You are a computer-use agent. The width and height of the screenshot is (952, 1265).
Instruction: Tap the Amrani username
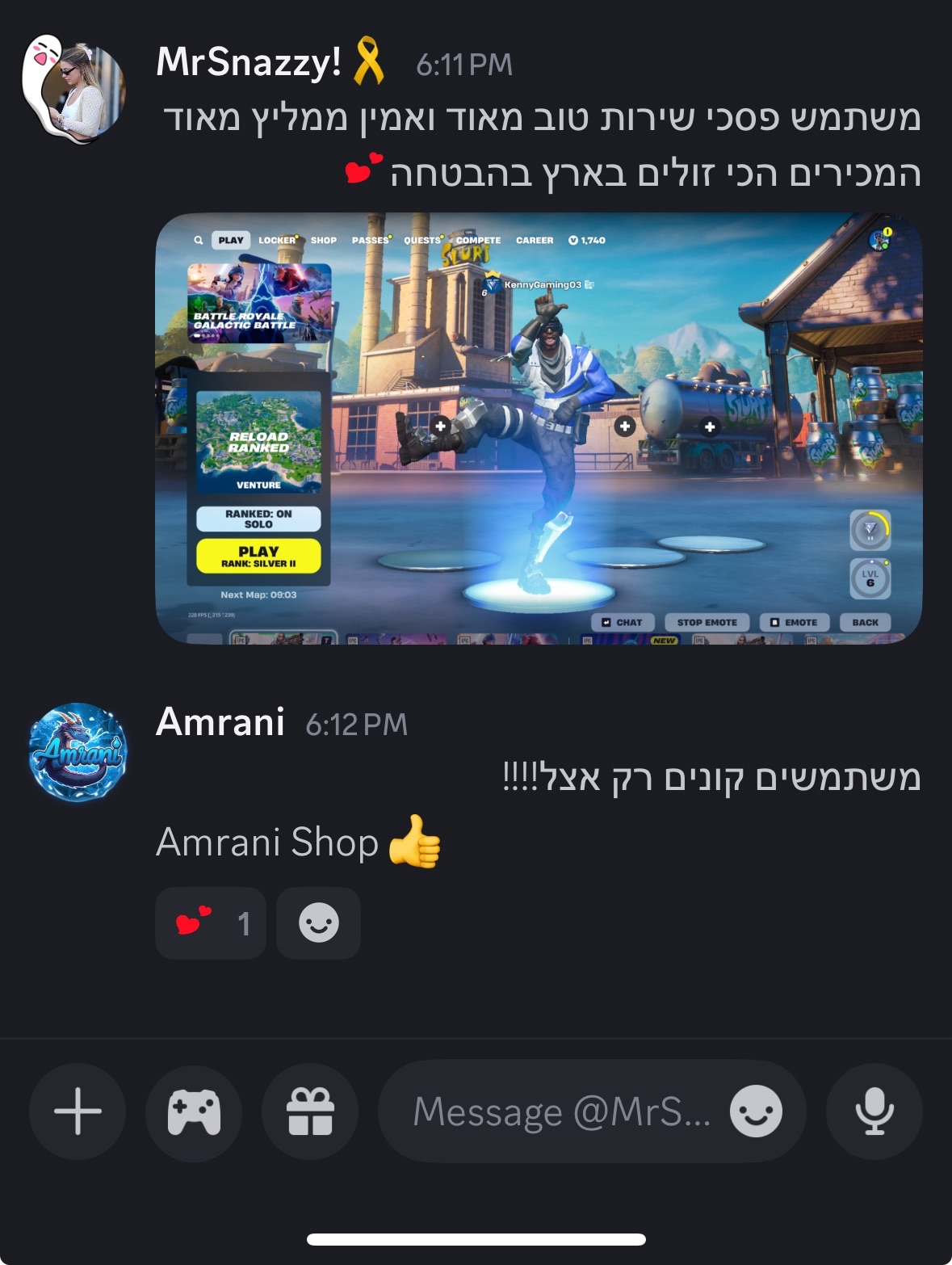(x=220, y=722)
